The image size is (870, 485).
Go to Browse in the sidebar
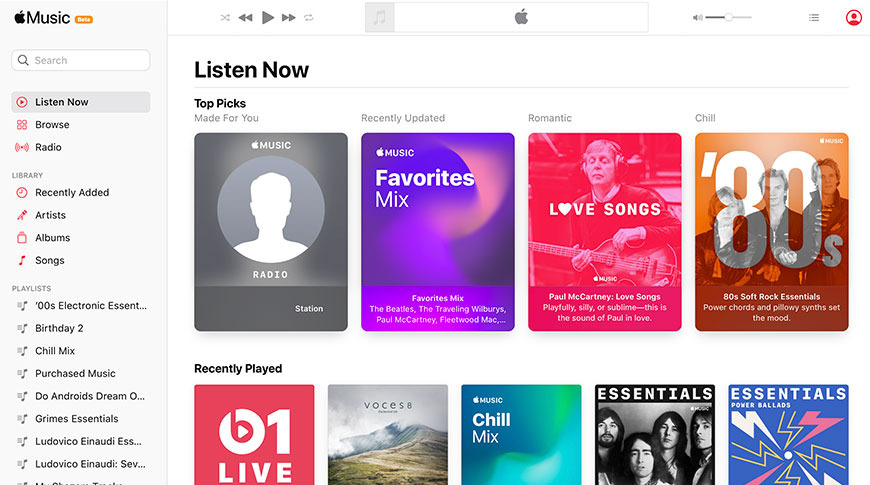pos(52,125)
